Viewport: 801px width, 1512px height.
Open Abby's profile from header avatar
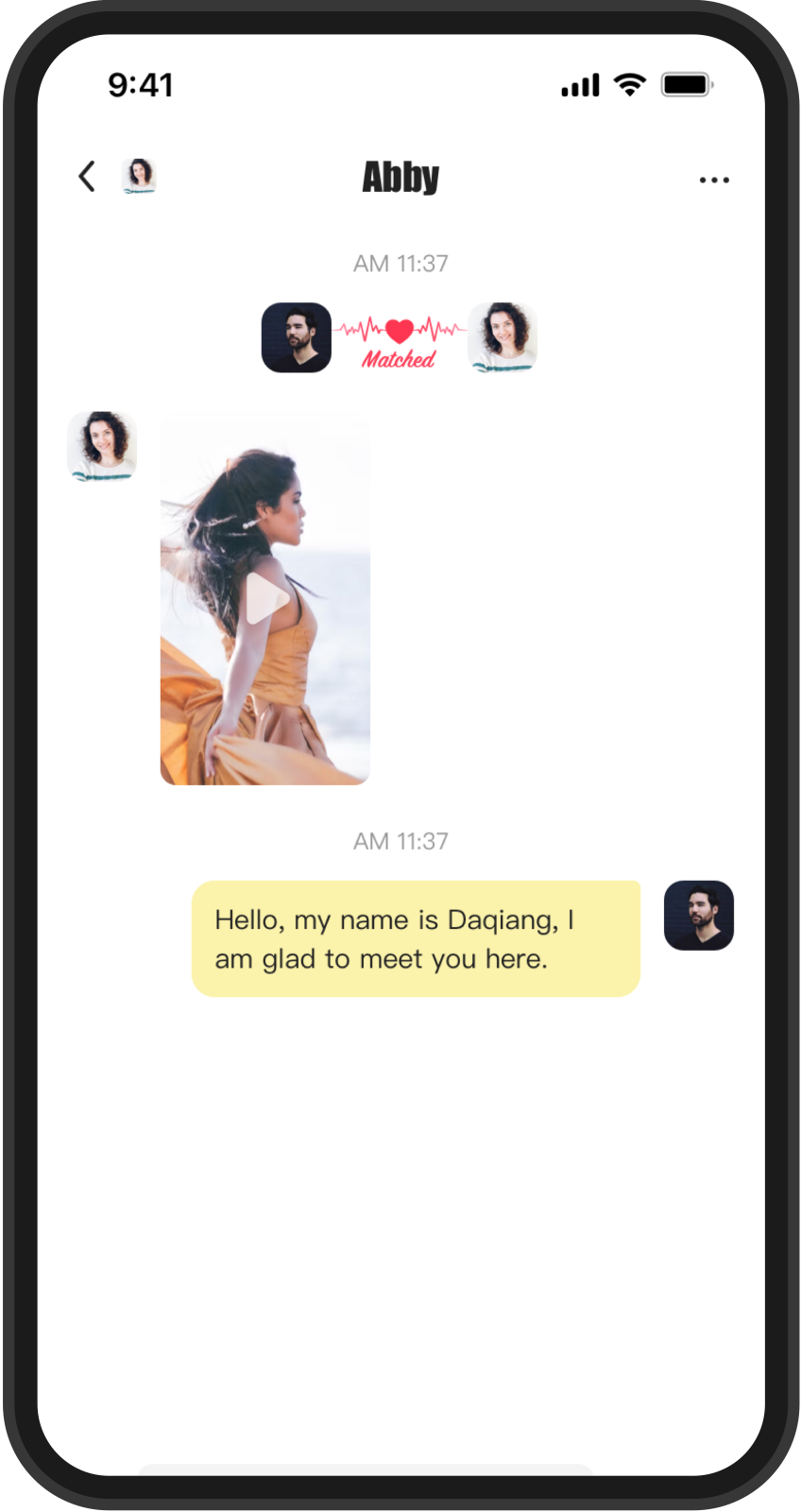click(140, 177)
